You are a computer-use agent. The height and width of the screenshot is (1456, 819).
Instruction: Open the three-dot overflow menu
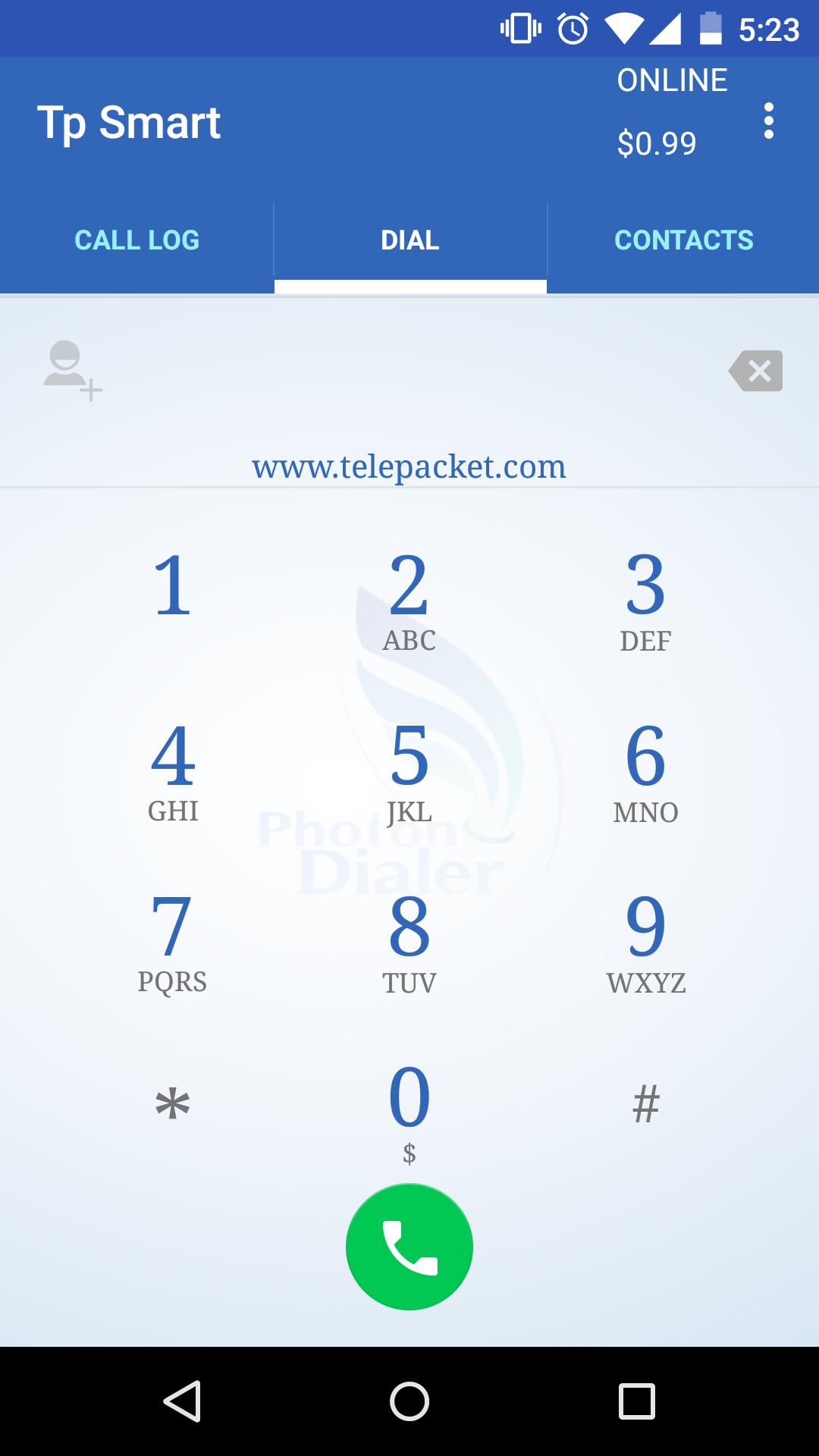(x=768, y=121)
